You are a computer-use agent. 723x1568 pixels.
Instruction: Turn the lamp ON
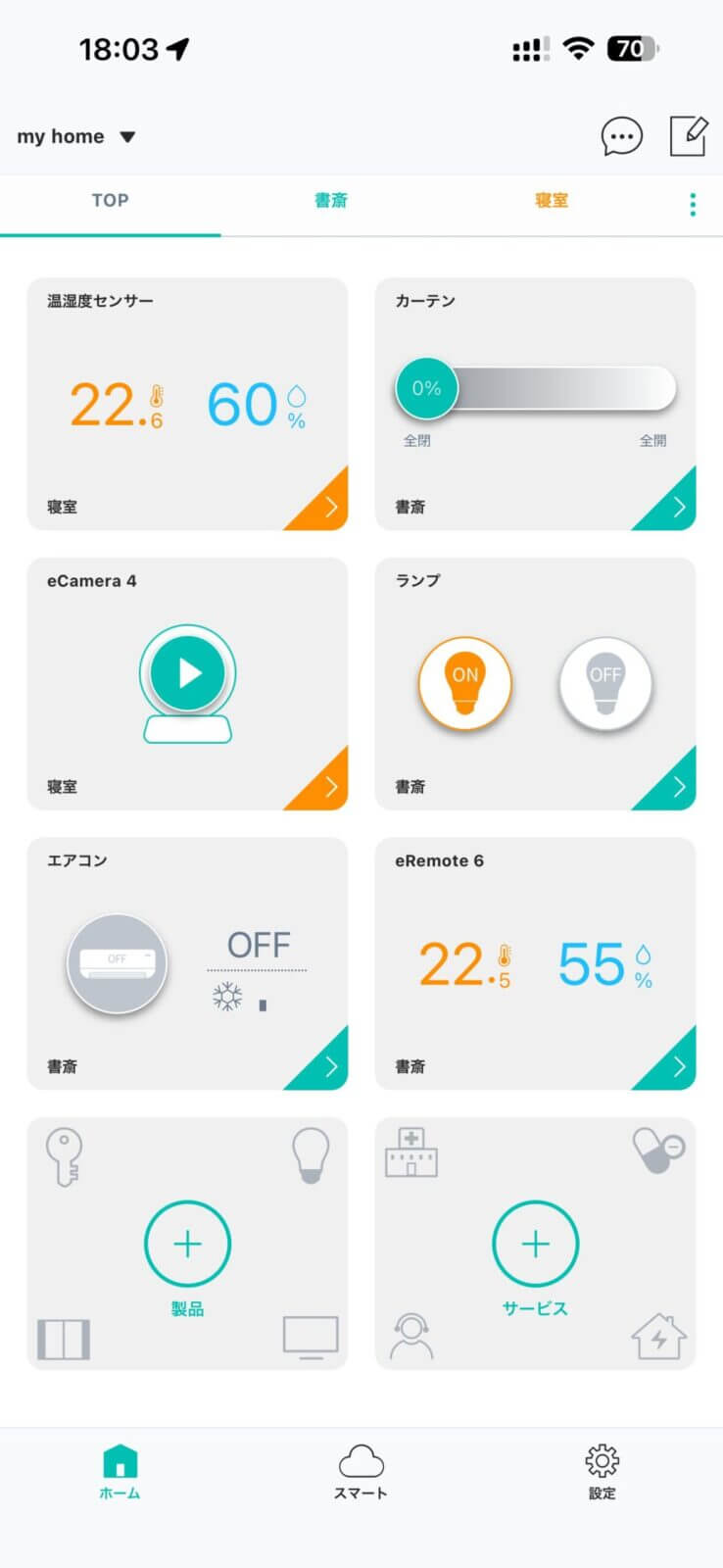[464, 683]
